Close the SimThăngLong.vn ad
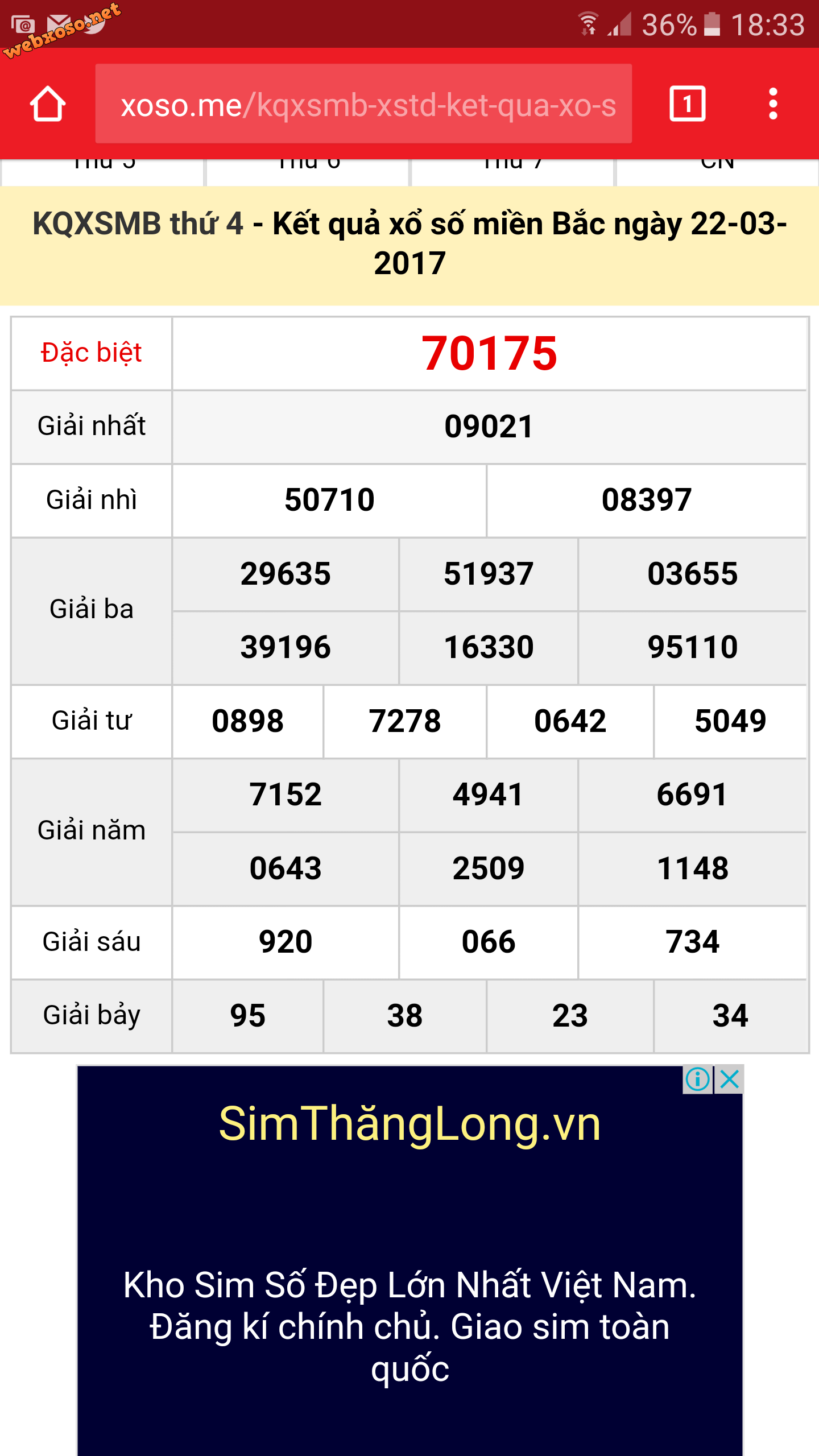819x1456 pixels. coord(729,1079)
